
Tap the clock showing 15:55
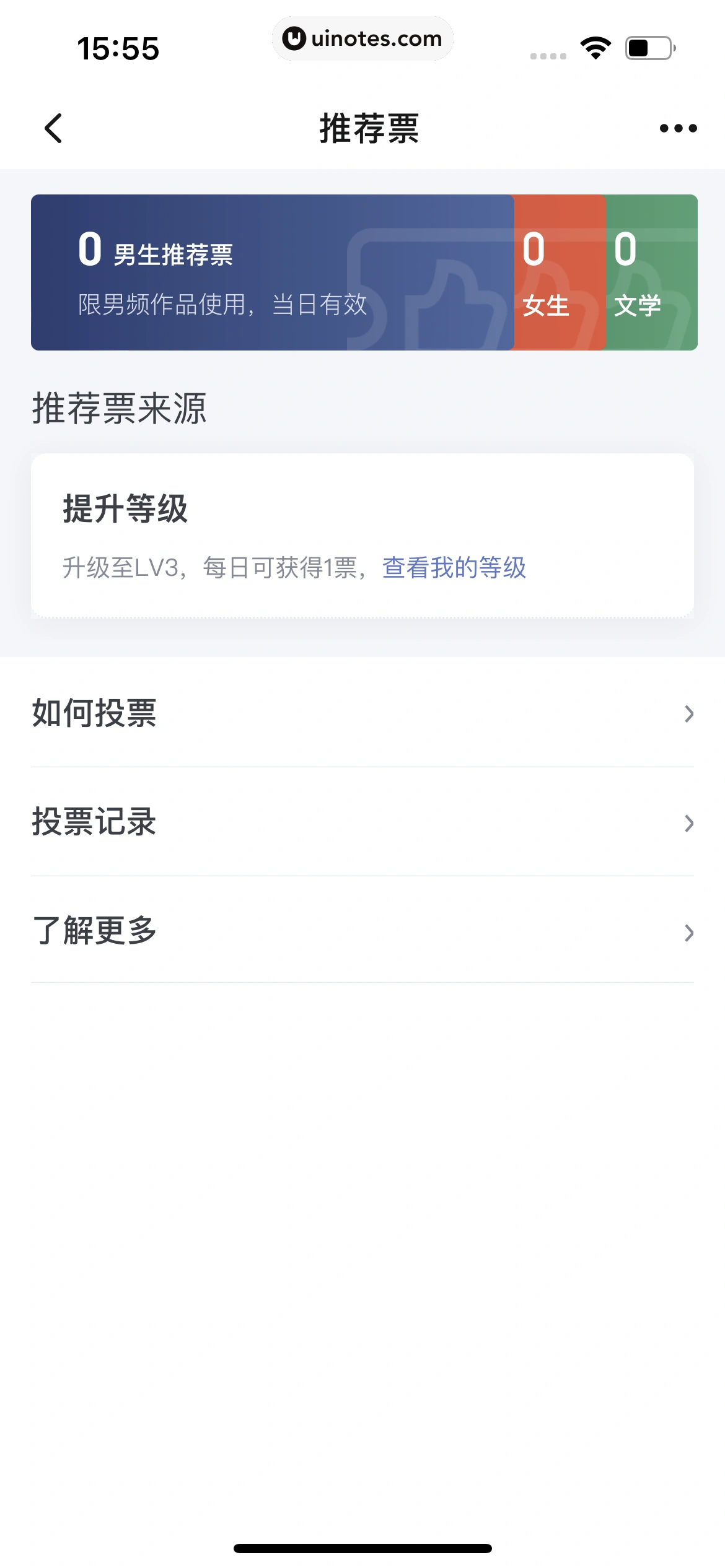coord(118,48)
